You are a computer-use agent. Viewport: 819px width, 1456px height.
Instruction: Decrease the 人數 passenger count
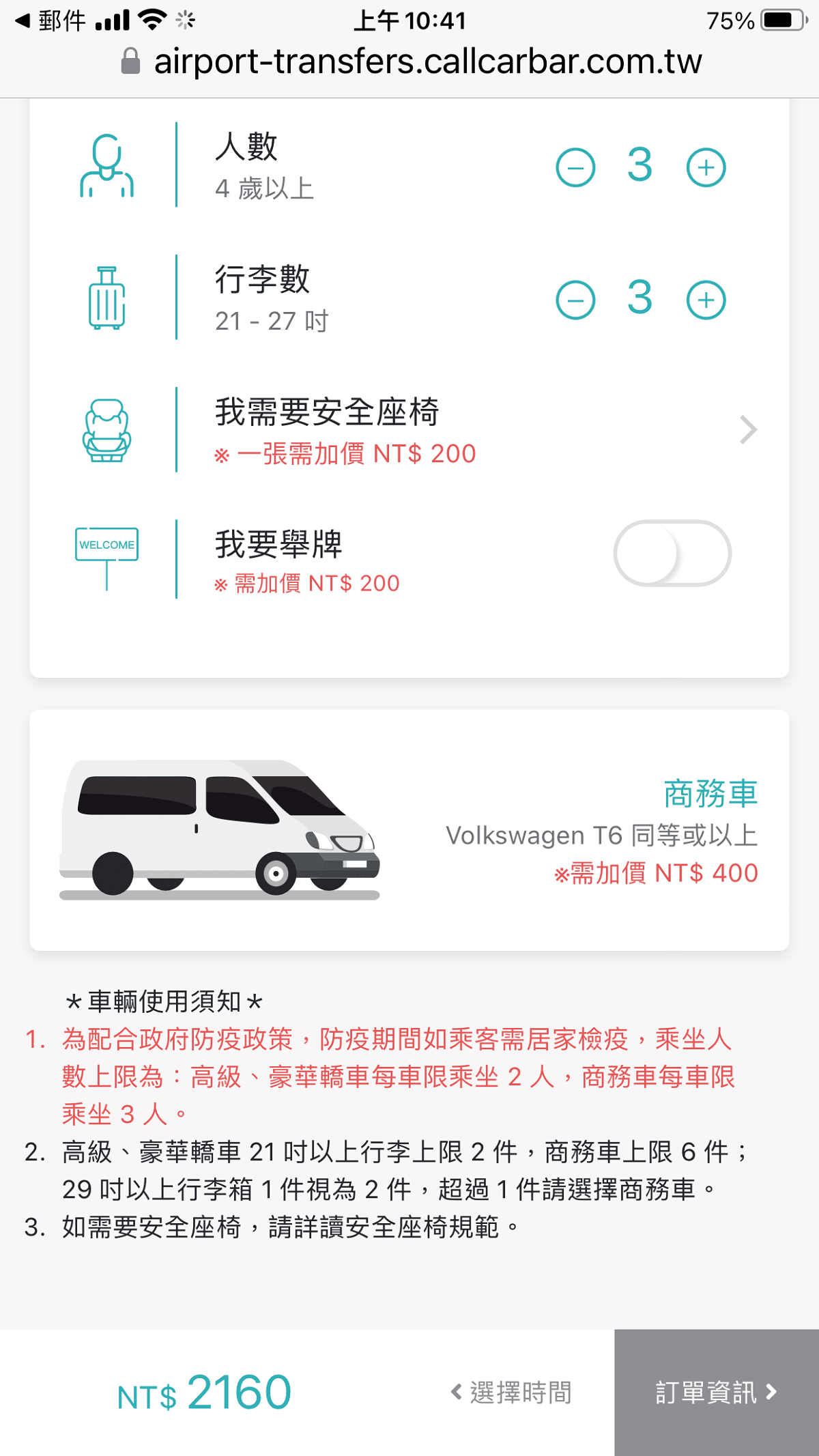pyautogui.click(x=575, y=167)
